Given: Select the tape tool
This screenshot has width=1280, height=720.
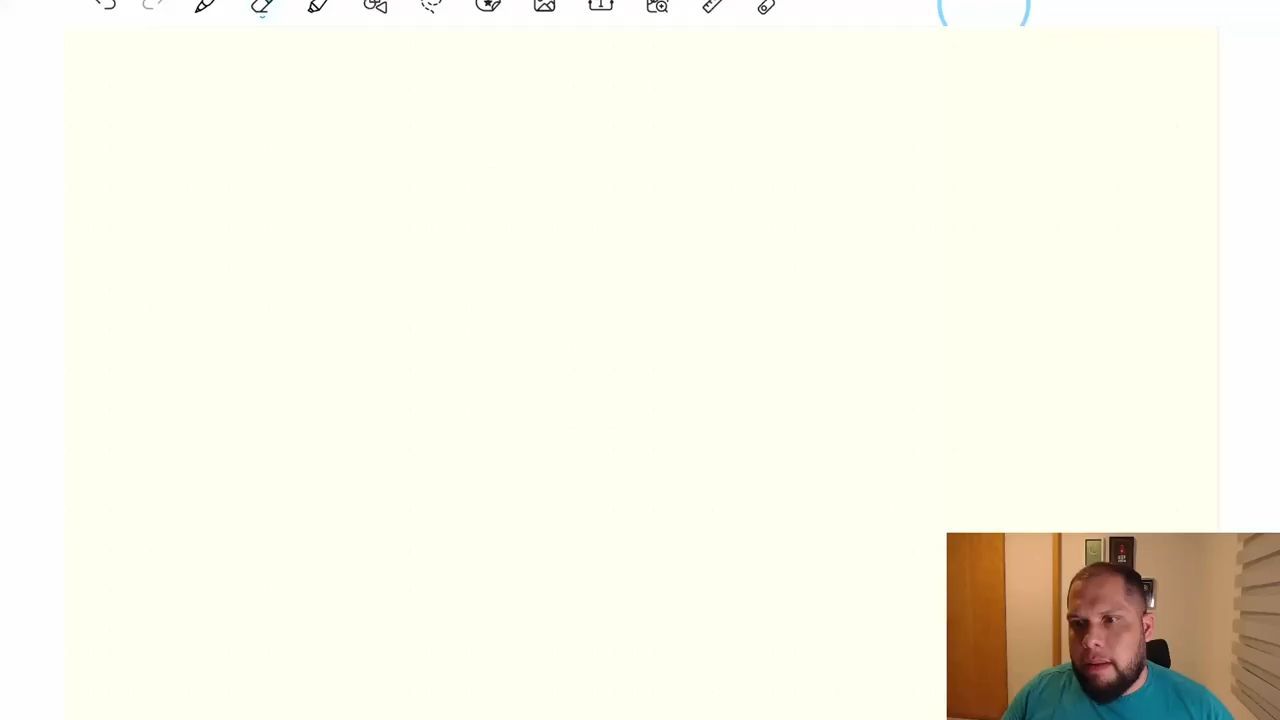Looking at the screenshot, I should click(766, 7).
